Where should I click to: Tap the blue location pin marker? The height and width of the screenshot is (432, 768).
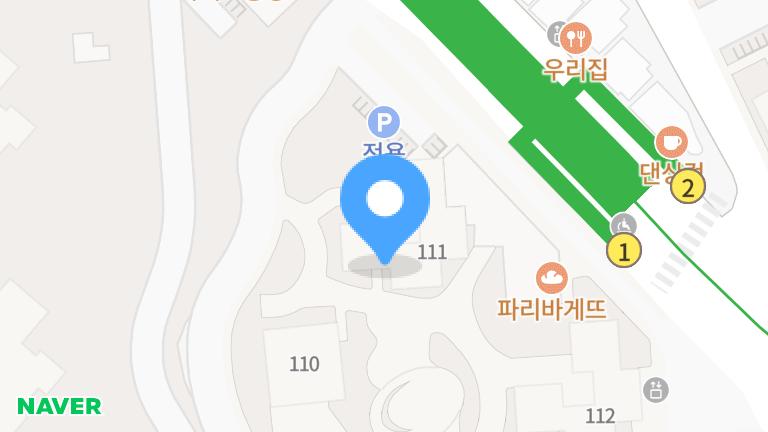pos(385,203)
